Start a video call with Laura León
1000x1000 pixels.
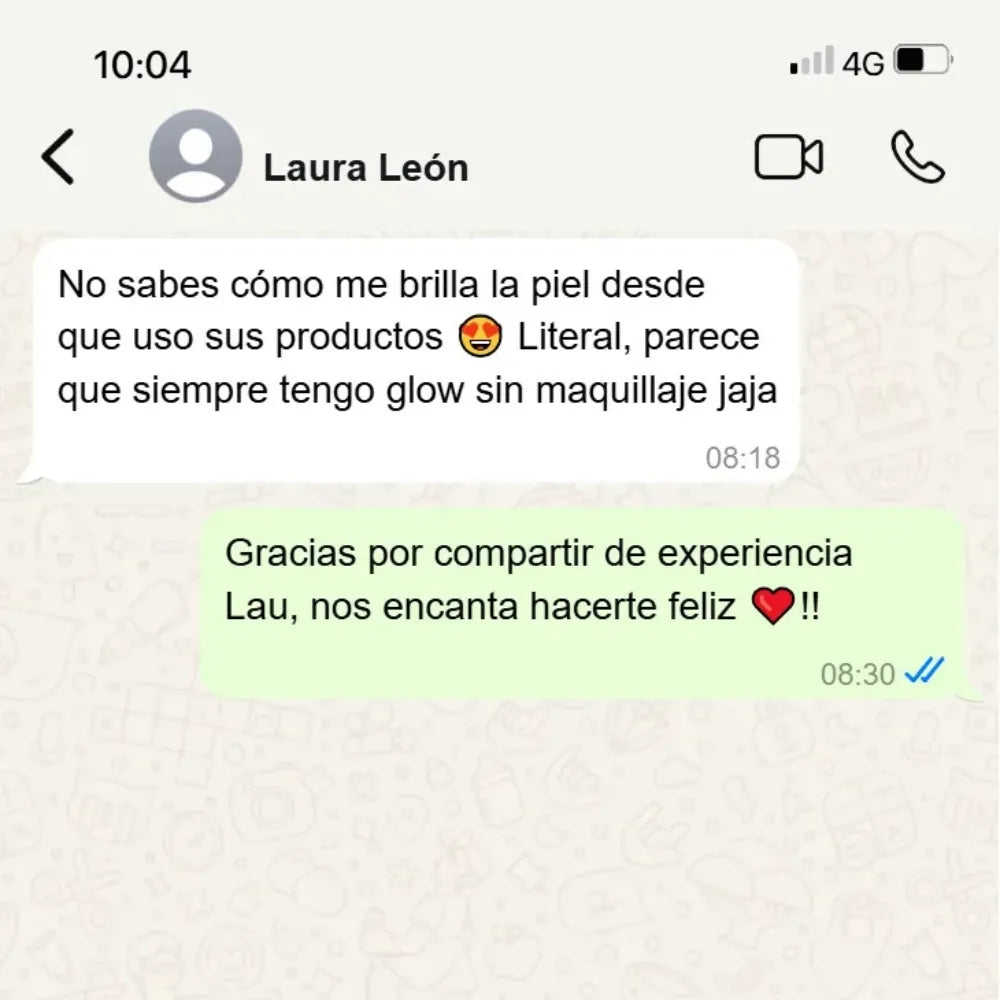tap(788, 157)
